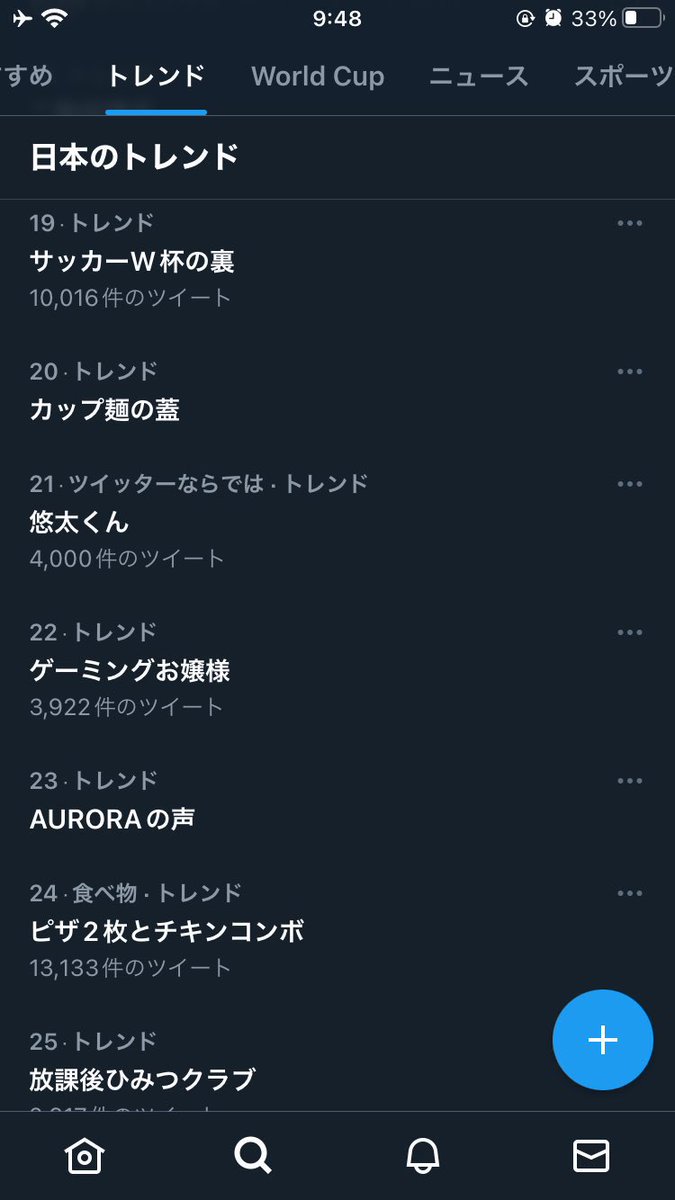Switch to the スポーツ tab
The width and height of the screenshot is (675, 1200).
pyautogui.click(x=624, y=76)
